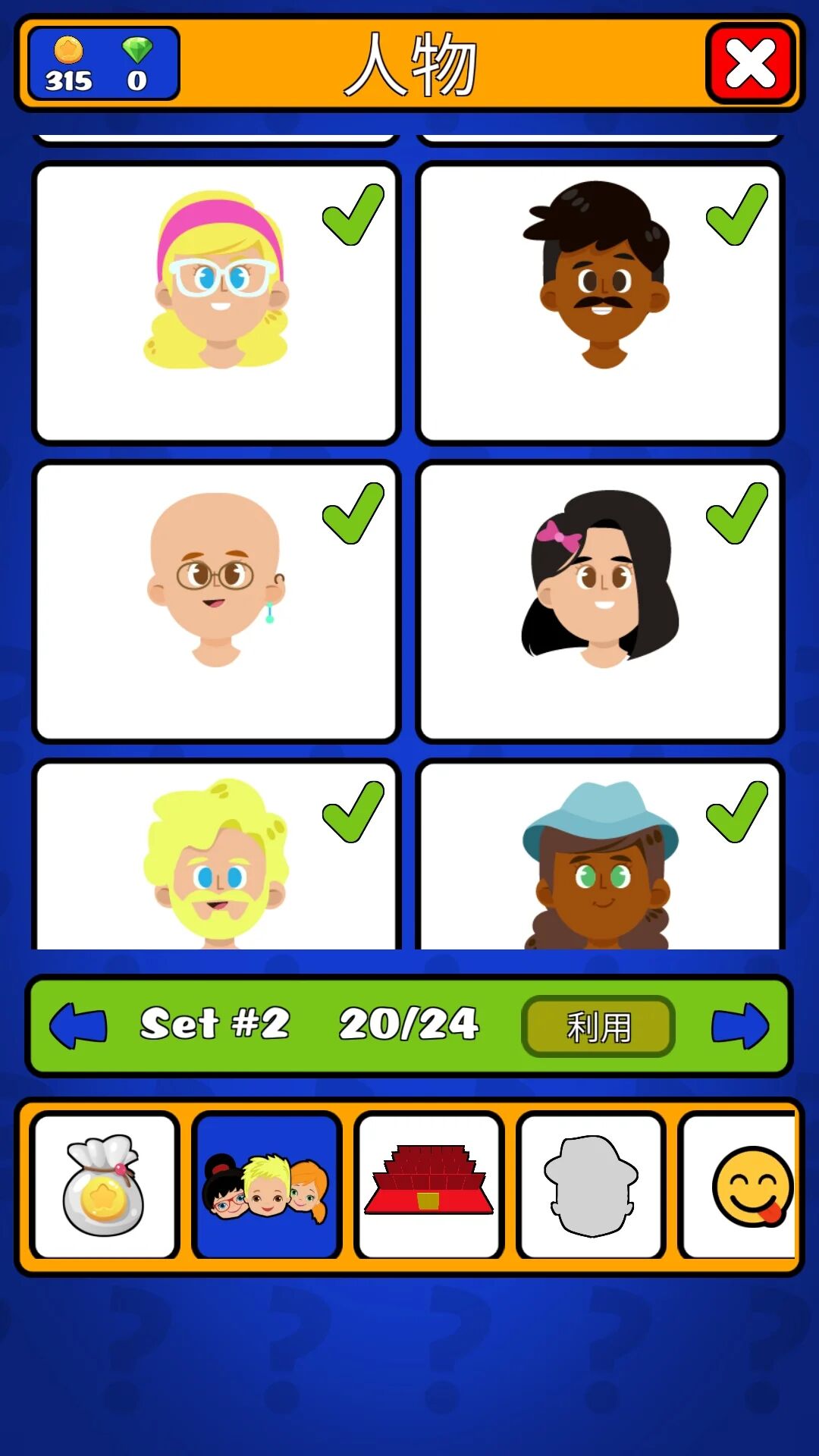
Task: Close the 人物 character screen
Action: (x=750, y=64)
